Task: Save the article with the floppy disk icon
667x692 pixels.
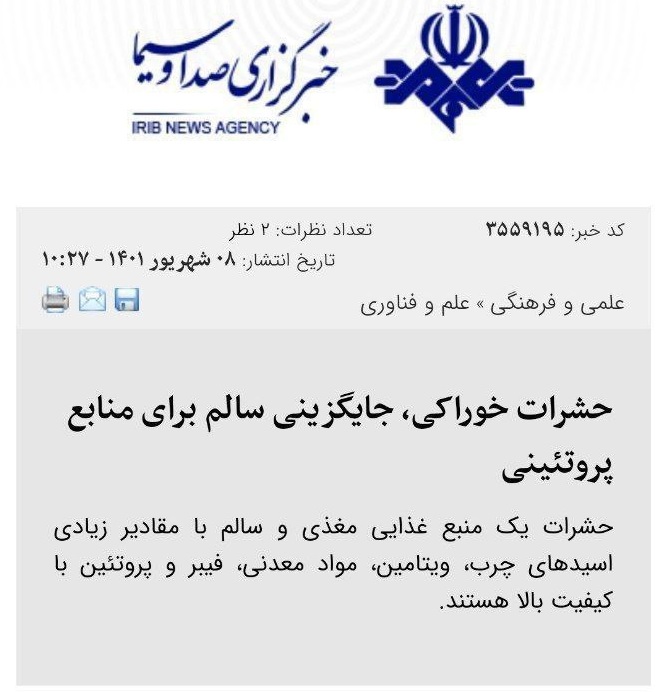Action: pyautogui.click(x=127, y=300)
